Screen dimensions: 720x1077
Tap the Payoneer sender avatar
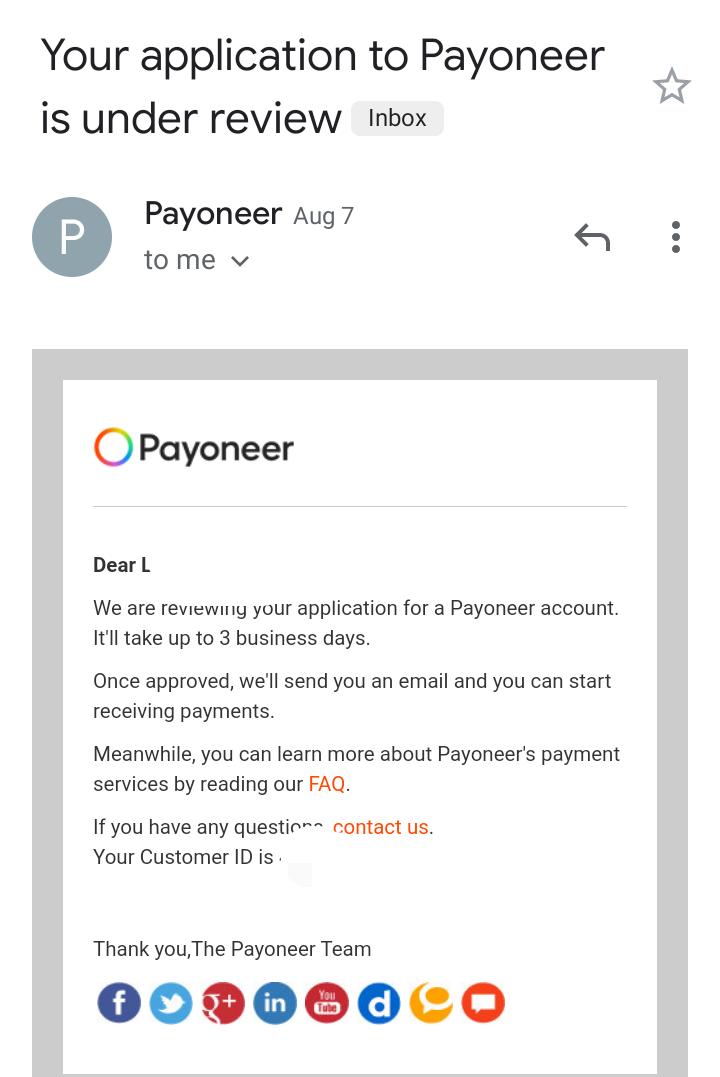pos(72,237)
